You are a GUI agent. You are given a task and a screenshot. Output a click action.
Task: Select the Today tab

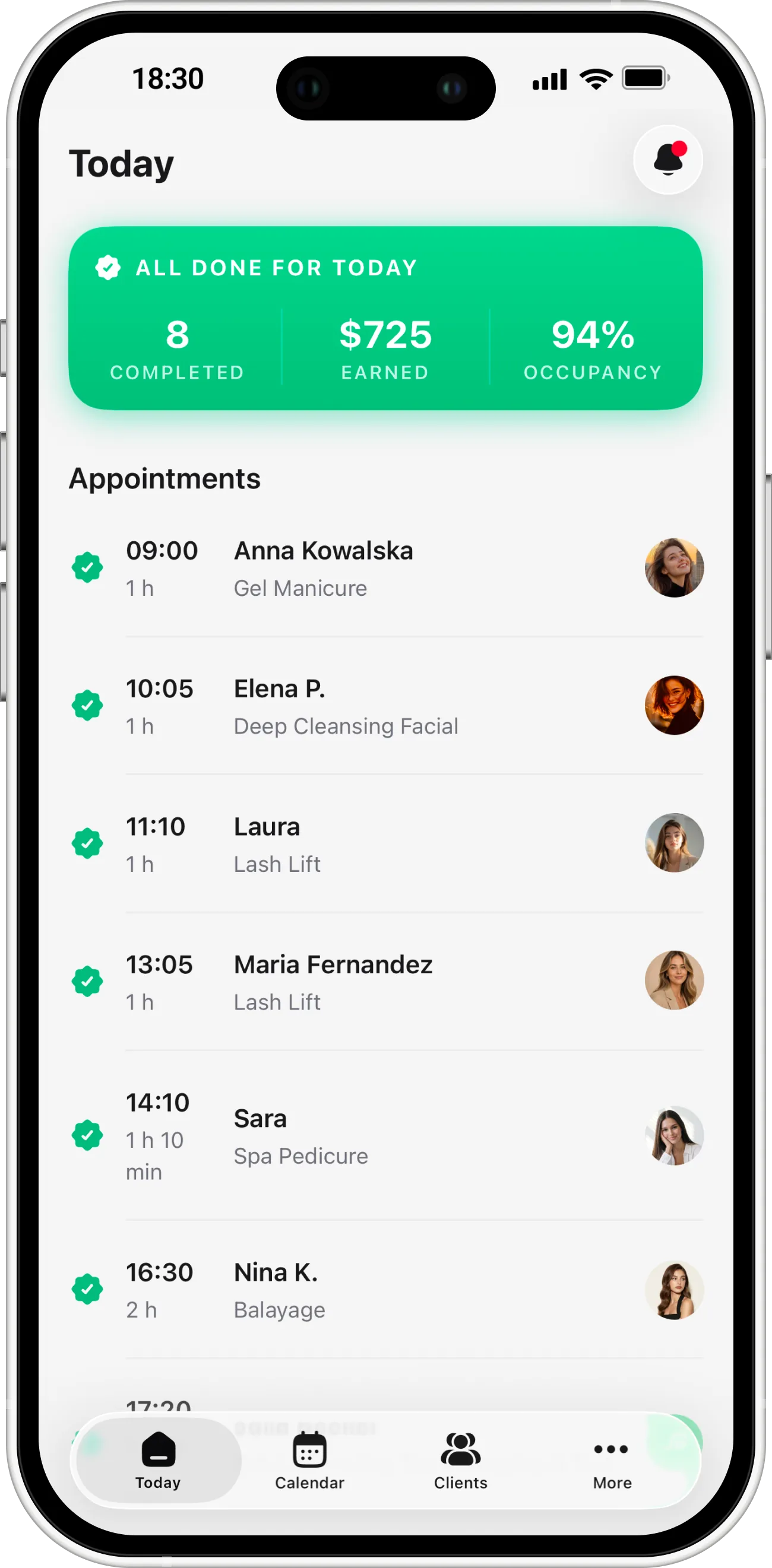[159, 1460]
